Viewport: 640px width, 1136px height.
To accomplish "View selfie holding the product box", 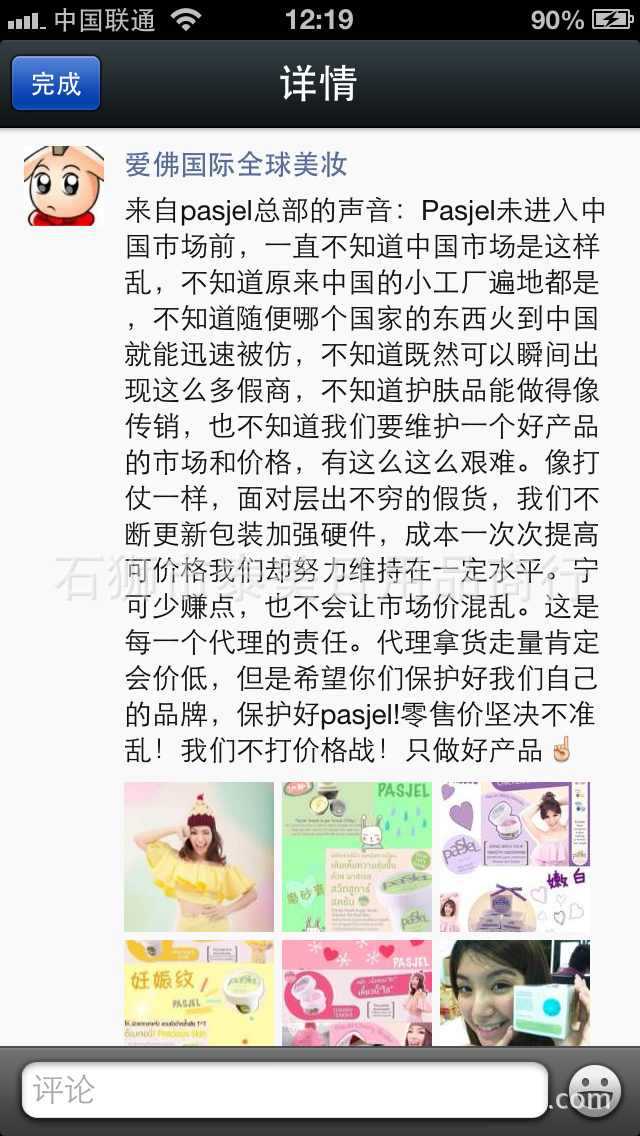I will tap(515, 992).
